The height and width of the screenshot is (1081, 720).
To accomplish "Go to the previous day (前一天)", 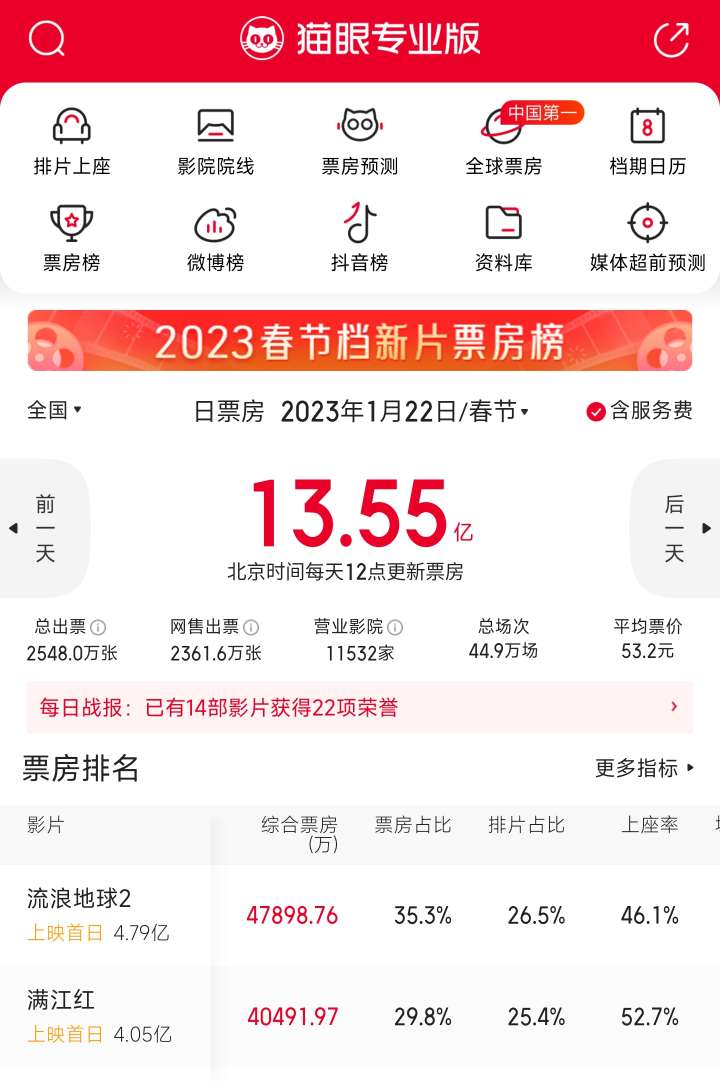I will [44, 528].
